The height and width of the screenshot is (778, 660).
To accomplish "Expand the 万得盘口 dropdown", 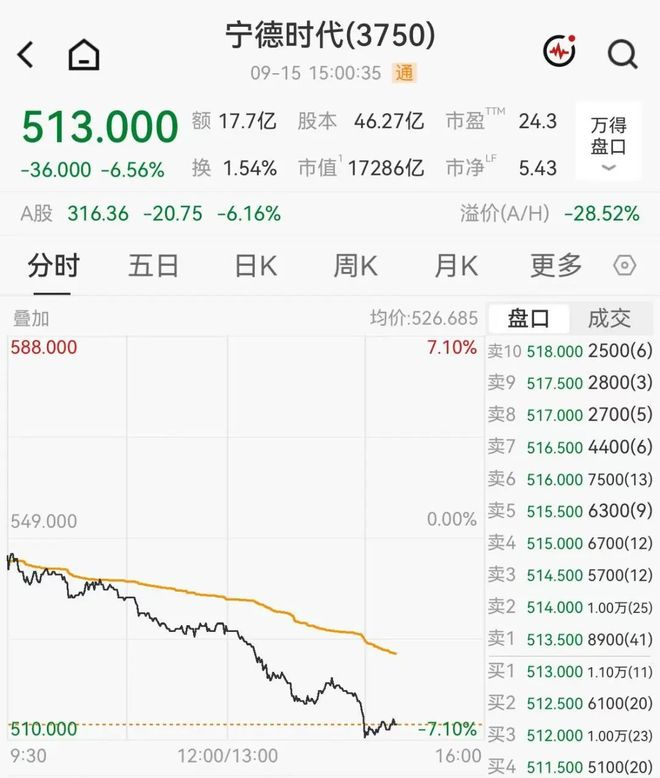I will (x=608, y=141).
